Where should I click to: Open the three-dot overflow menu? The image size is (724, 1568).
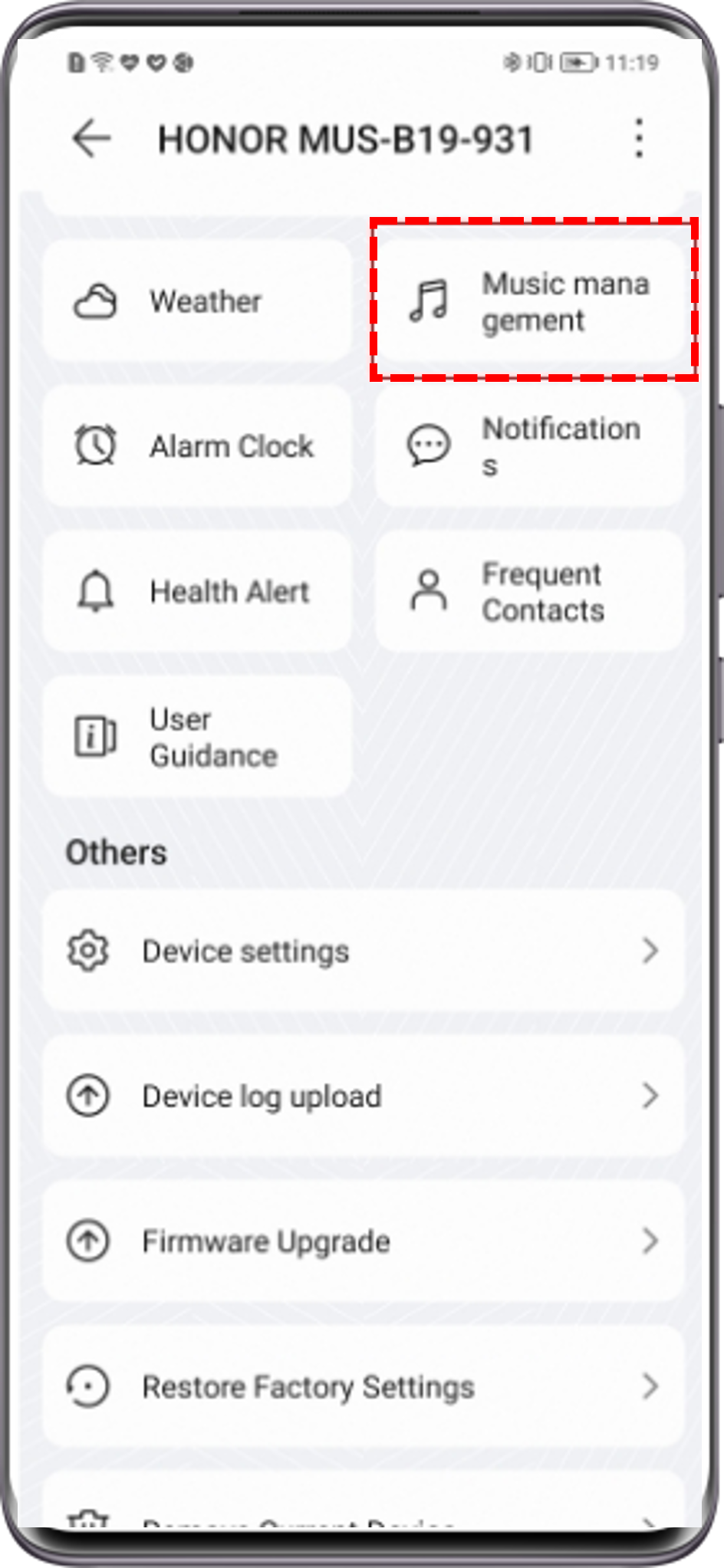639,139
